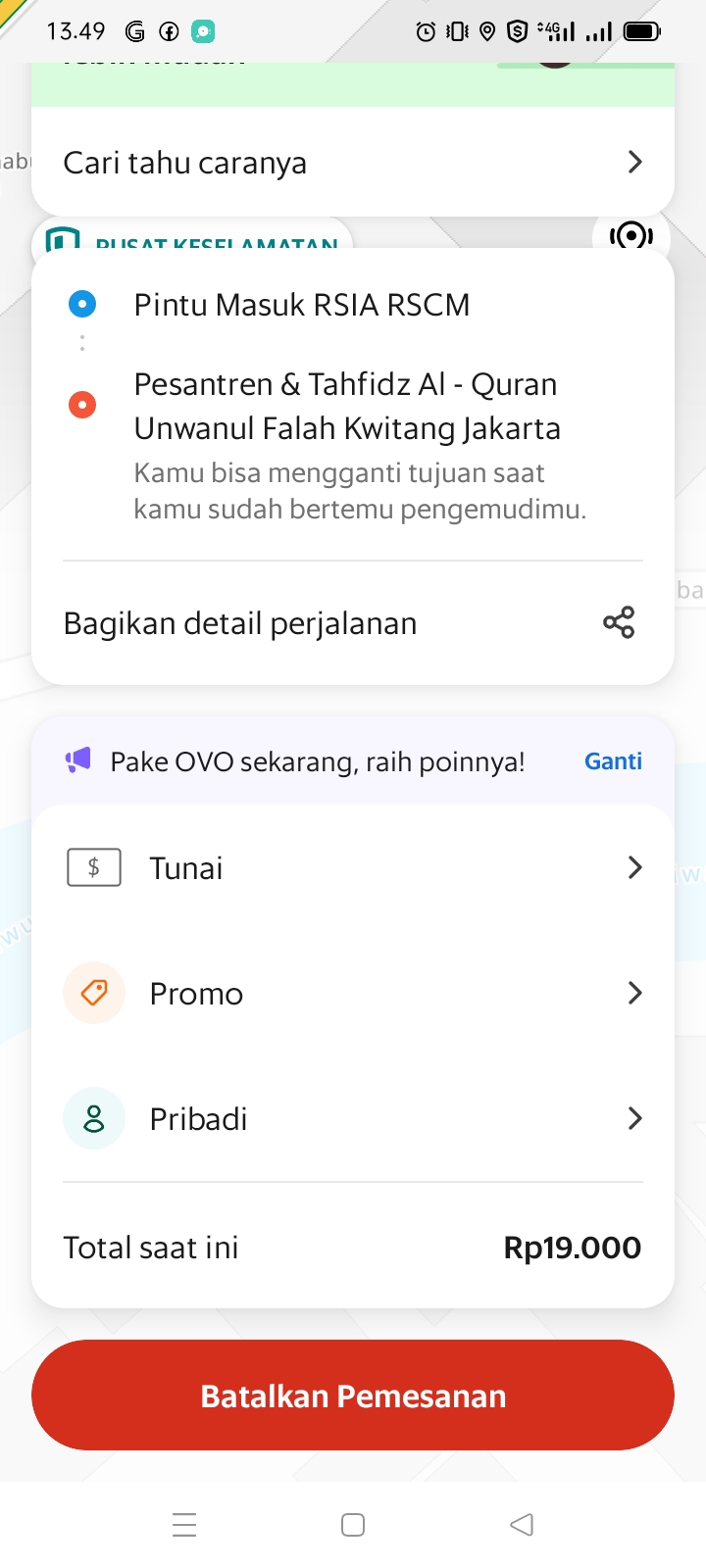Viewport: 706px width, 1568px height.
Task: Change destination Pesantren & Tahfidz Al-Quran
Action: coord(347,407)
